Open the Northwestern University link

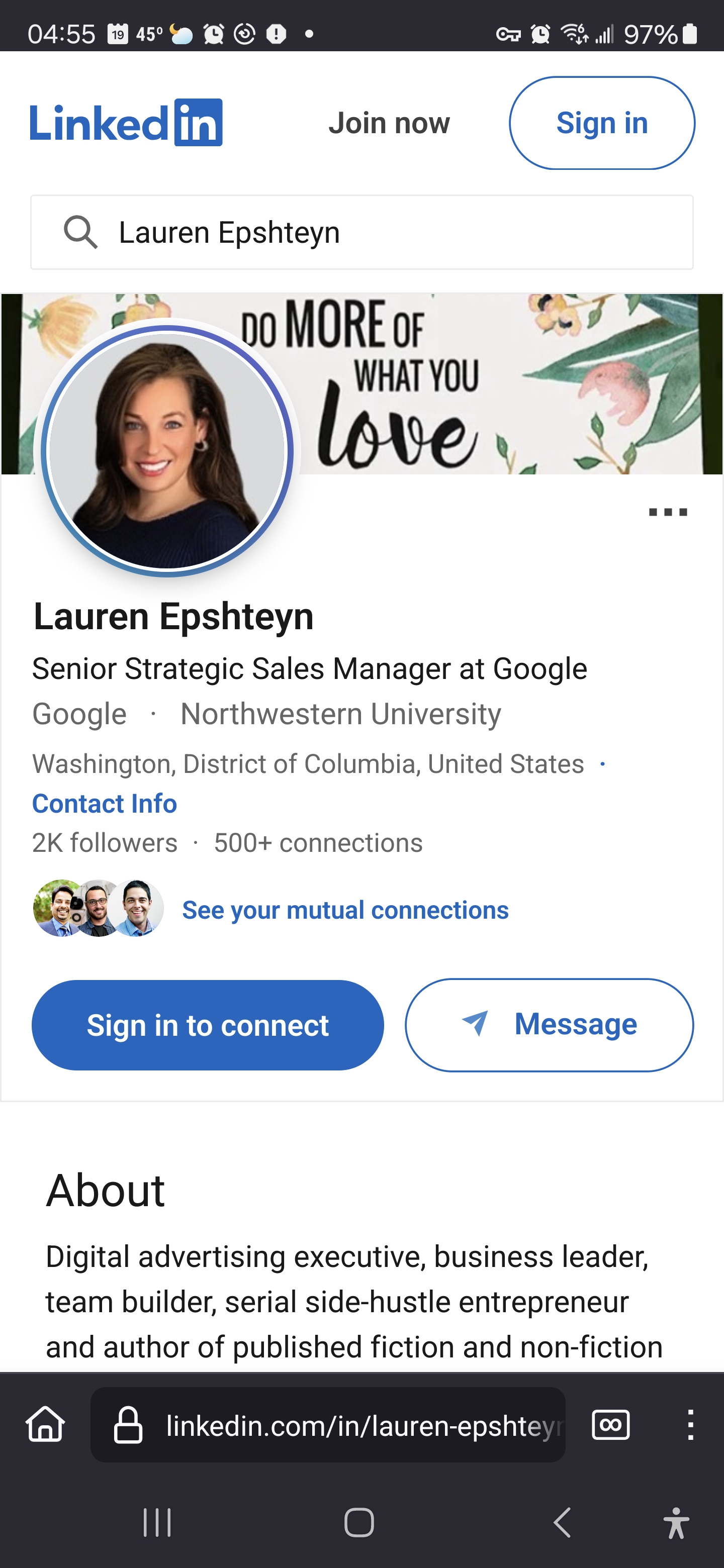340,714
